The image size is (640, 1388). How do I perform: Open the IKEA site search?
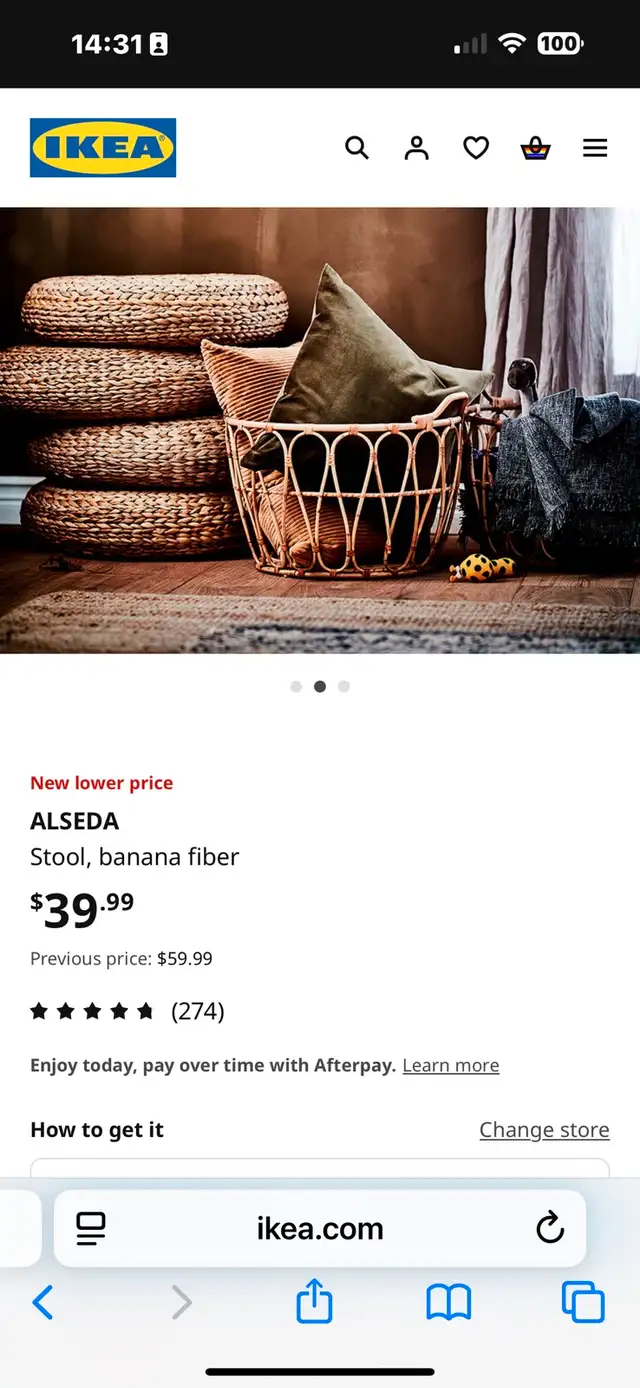[x=357, y=148]
